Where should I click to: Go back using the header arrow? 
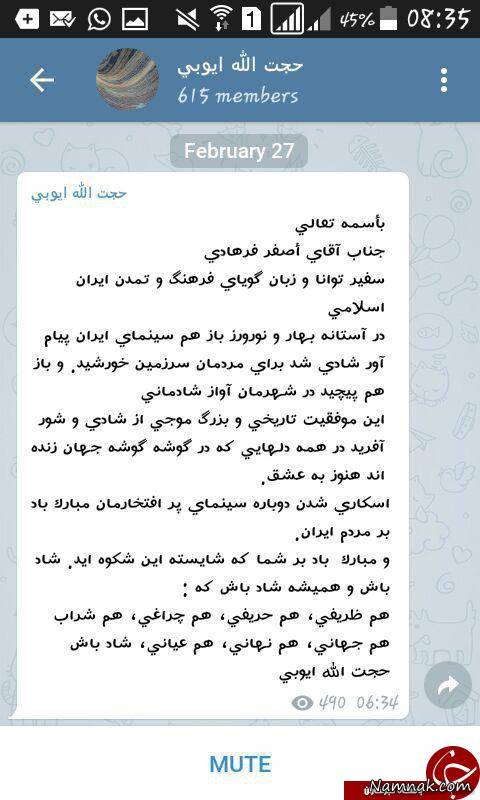click(x=42, y=80)
